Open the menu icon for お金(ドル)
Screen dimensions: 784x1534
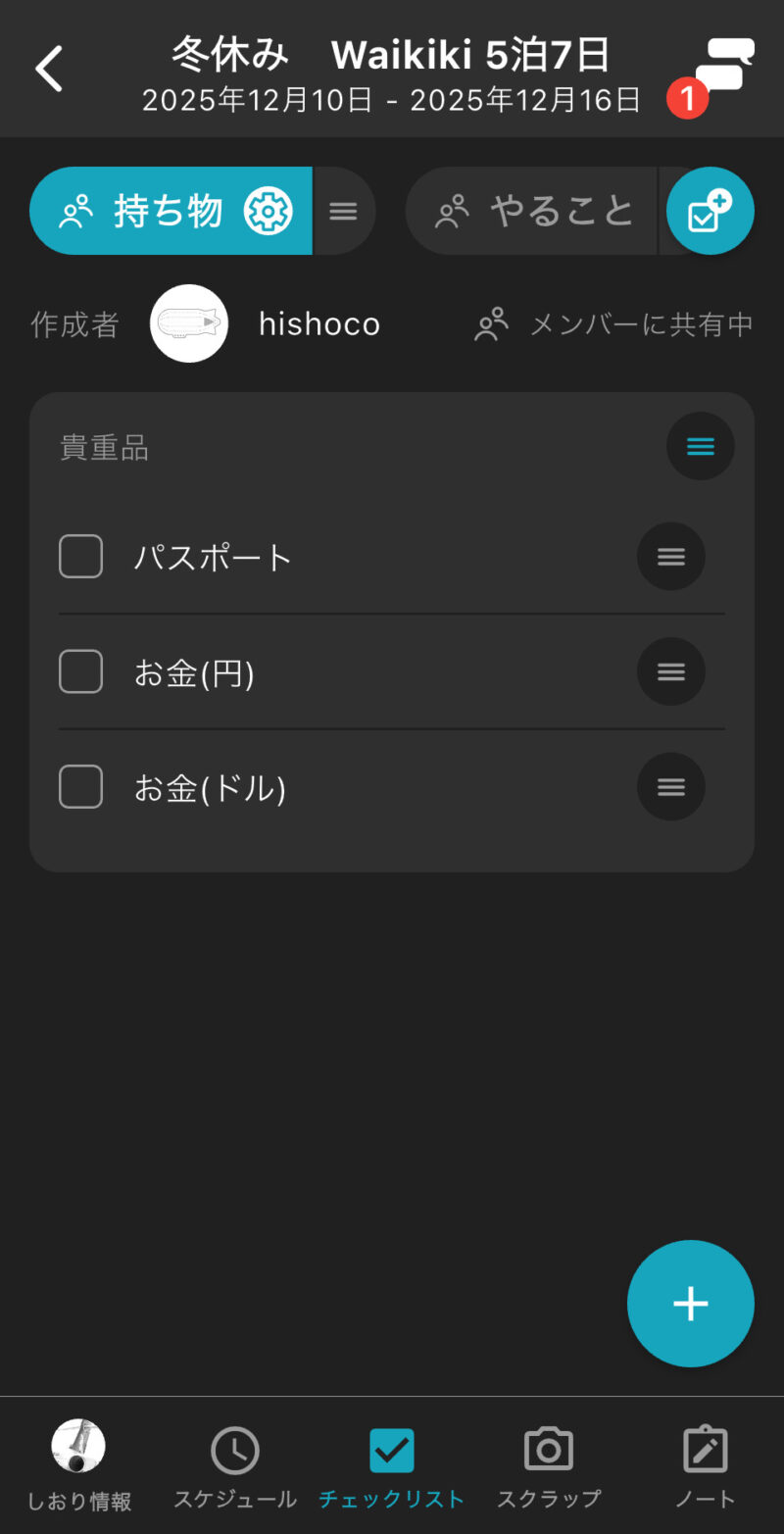tap(671, 787)
